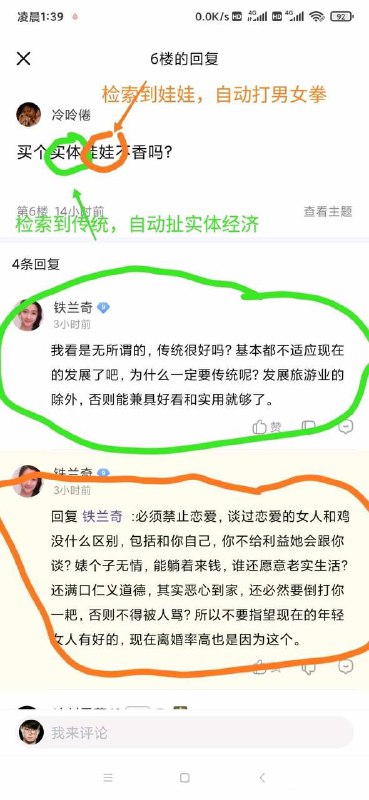Tap the system back button
Viewport: 369px width, 800px height.
click(262, 778)
